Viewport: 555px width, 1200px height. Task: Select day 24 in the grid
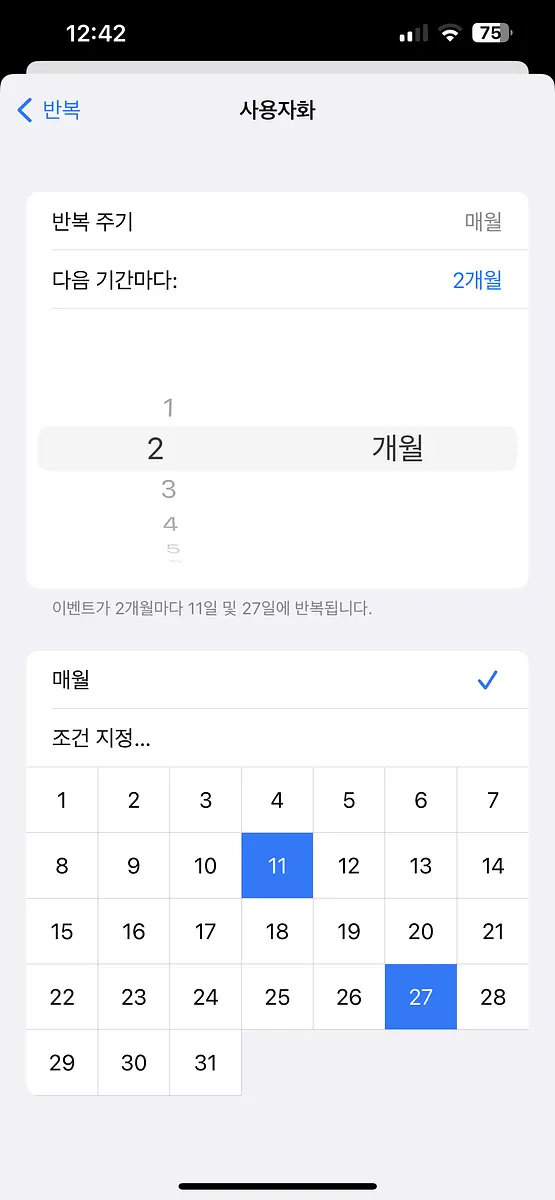click(206, 997)
